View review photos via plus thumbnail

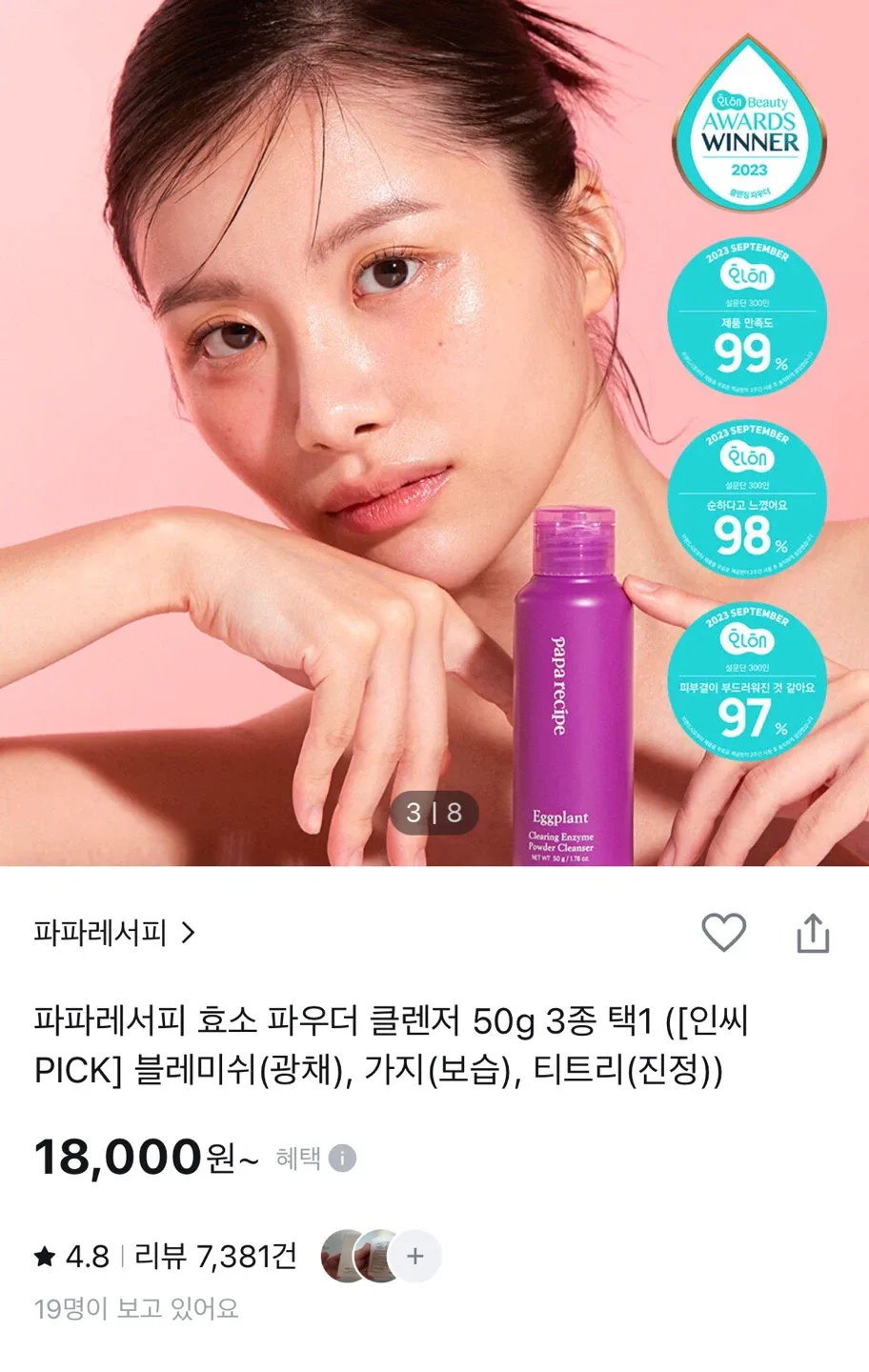[414, 1256]
